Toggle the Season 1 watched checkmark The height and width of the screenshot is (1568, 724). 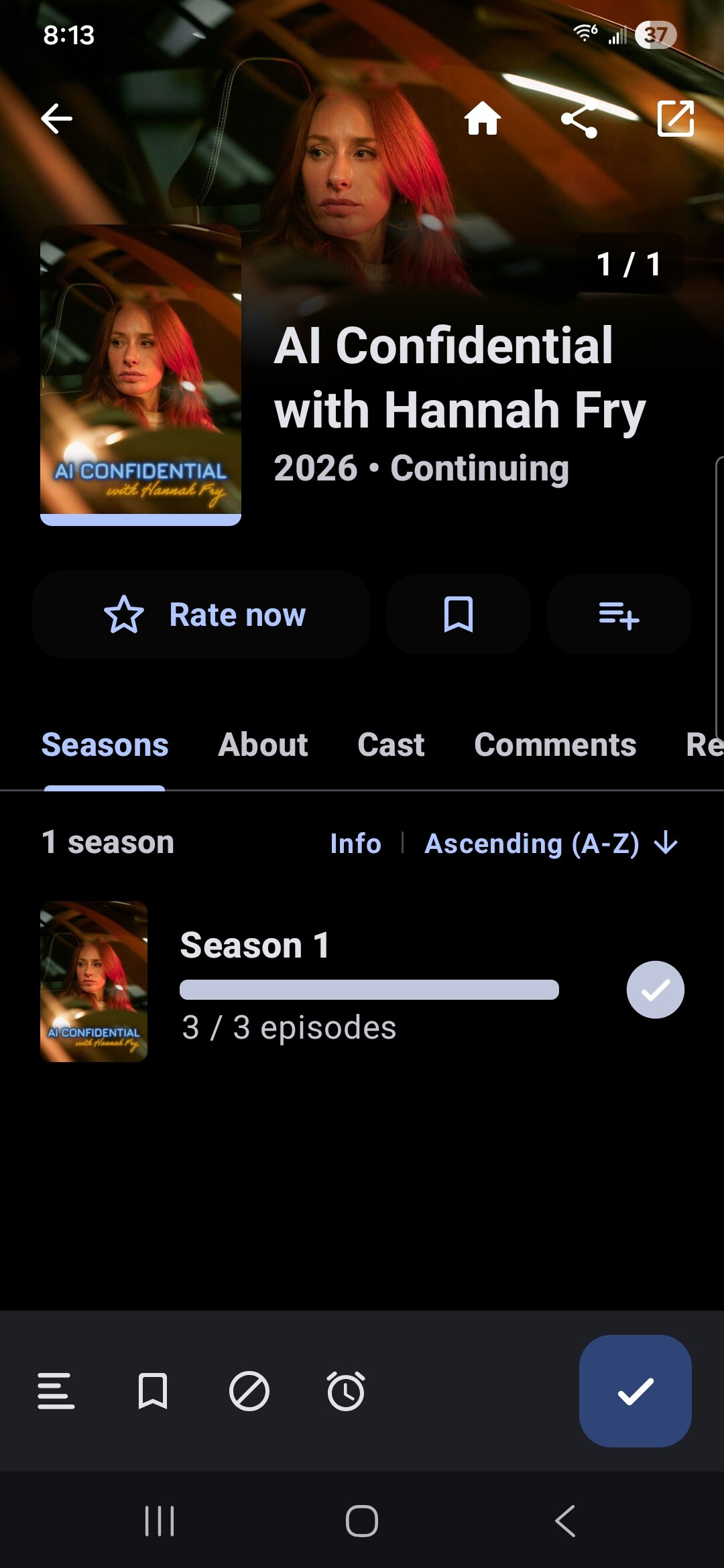pyautogui.click(x=655, y=990)
